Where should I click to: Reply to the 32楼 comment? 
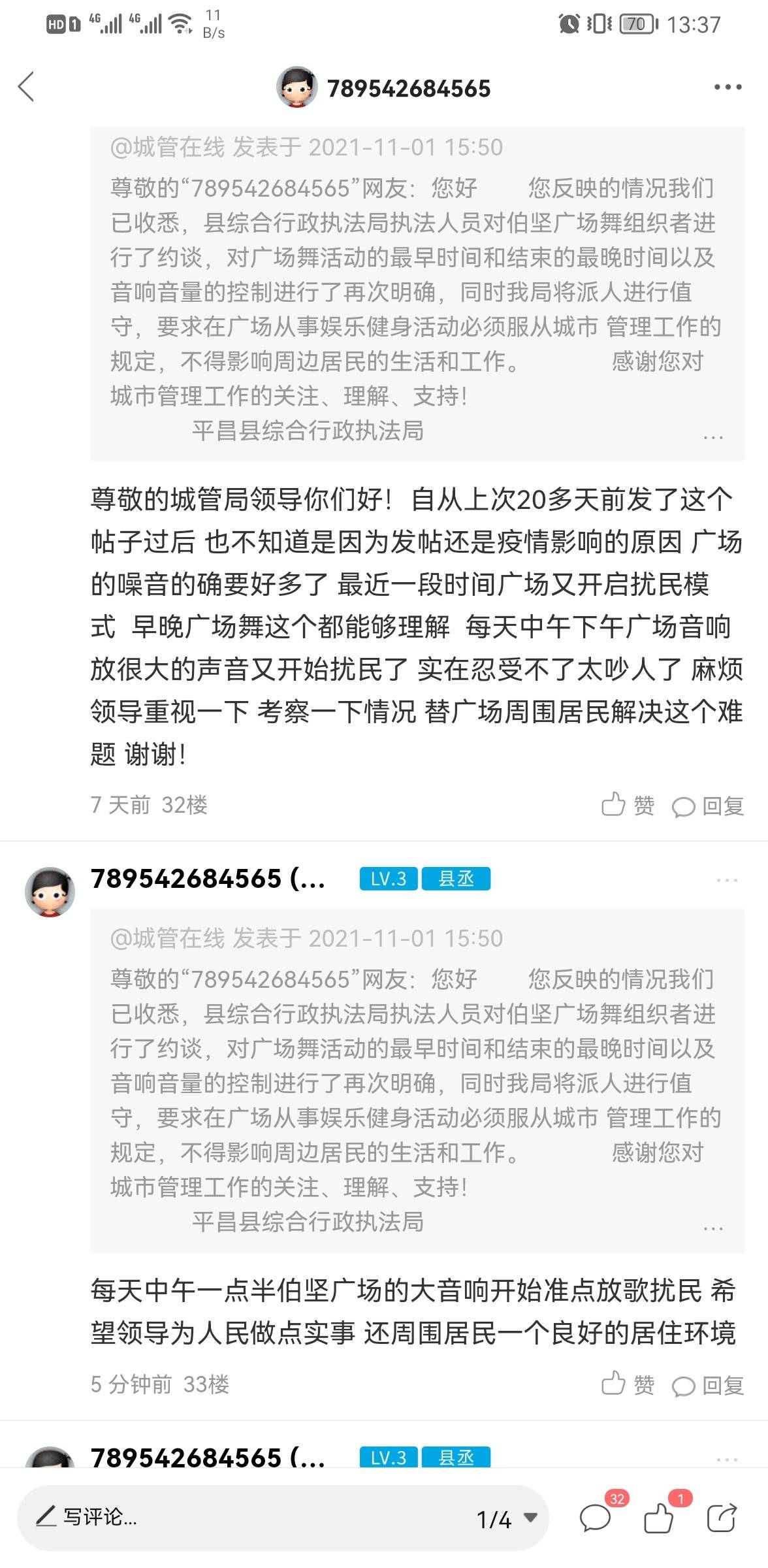click(709, 806)
